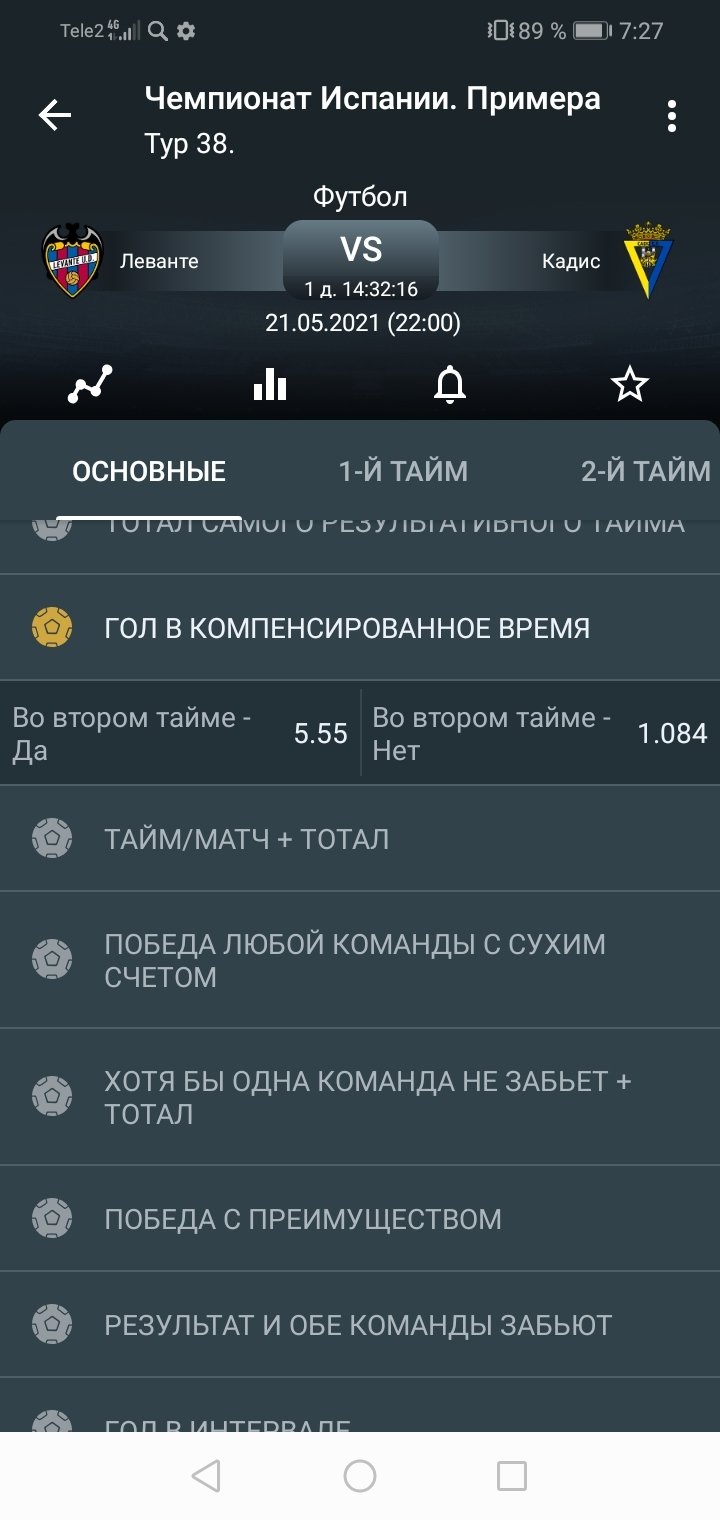Bet on Во втором тайме - Да 5.55

180,733
